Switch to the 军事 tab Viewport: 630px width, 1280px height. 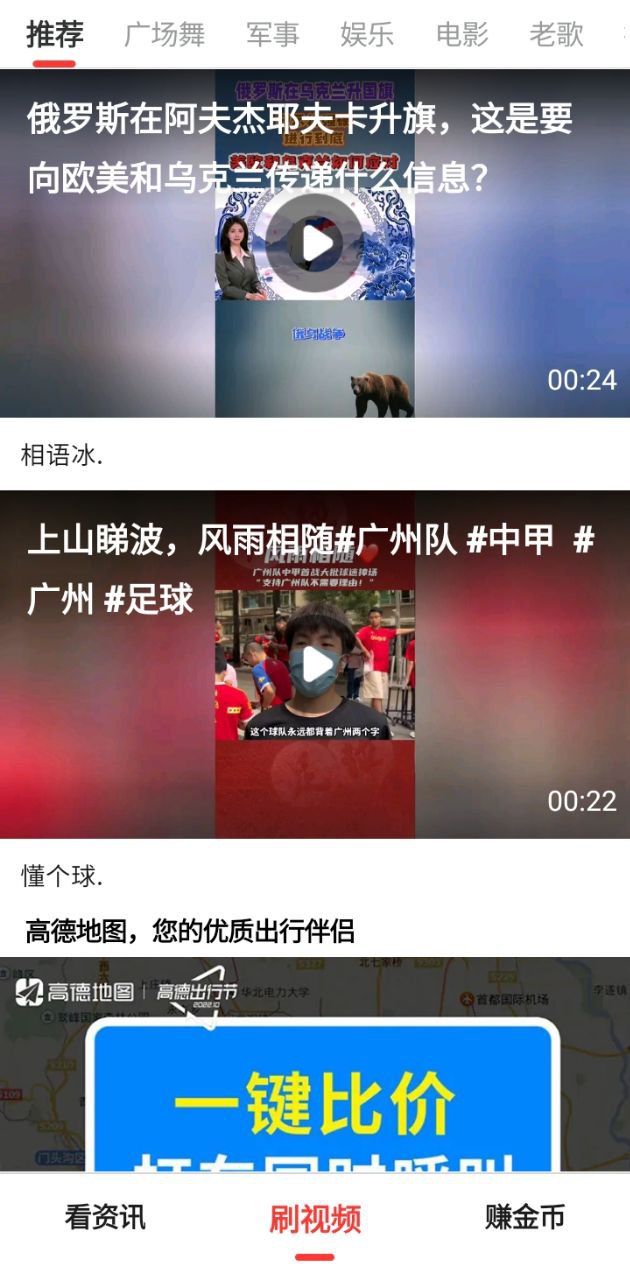tap(272, 35)
